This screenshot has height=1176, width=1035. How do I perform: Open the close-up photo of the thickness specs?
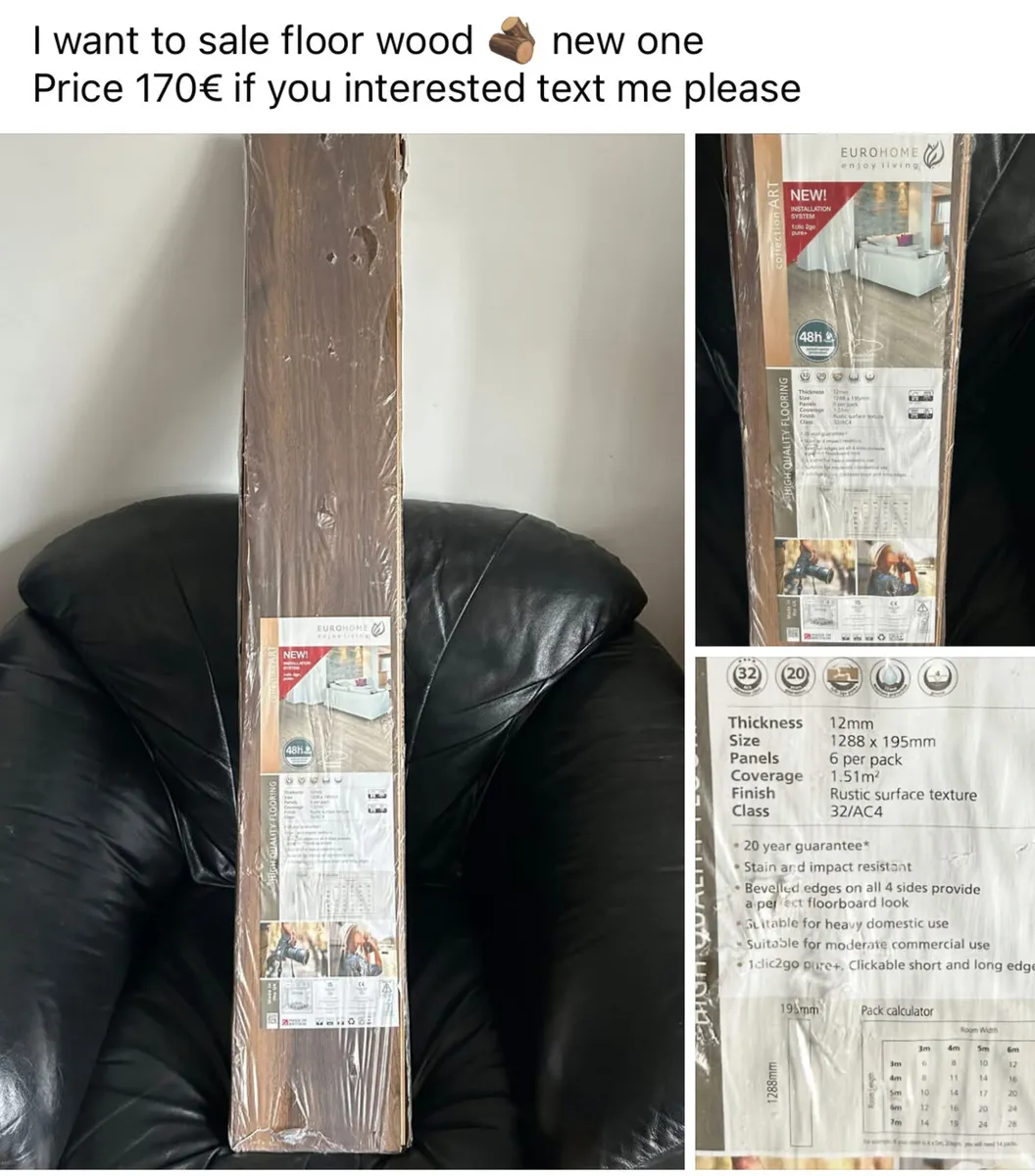click(864, 911)
